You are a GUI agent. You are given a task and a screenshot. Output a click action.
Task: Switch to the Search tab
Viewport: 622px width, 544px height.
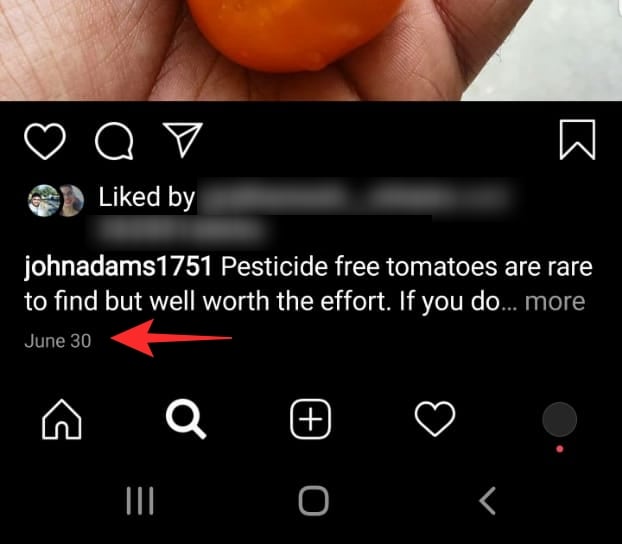[185, 421]
